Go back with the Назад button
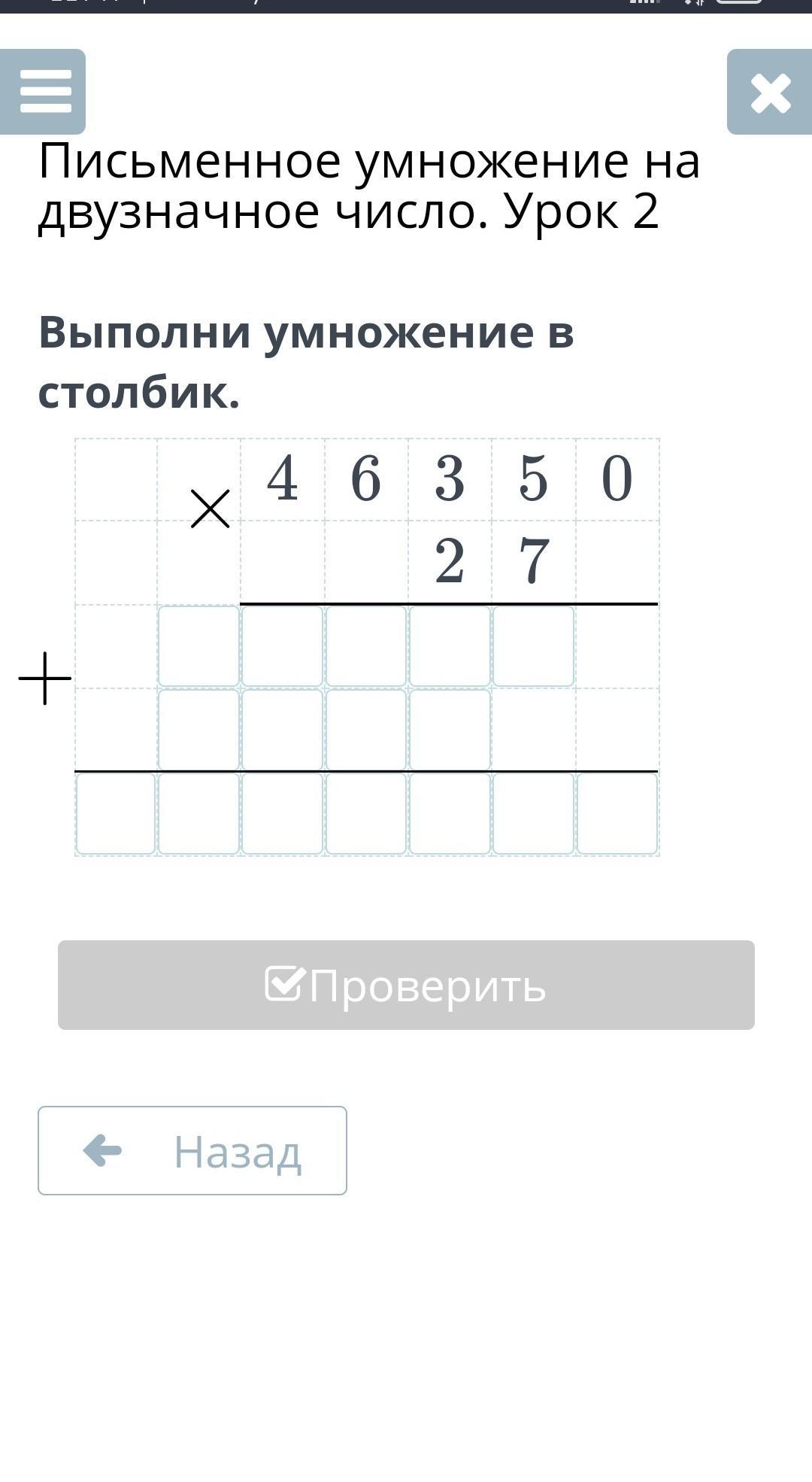812x1482 pixels. 192,1150
